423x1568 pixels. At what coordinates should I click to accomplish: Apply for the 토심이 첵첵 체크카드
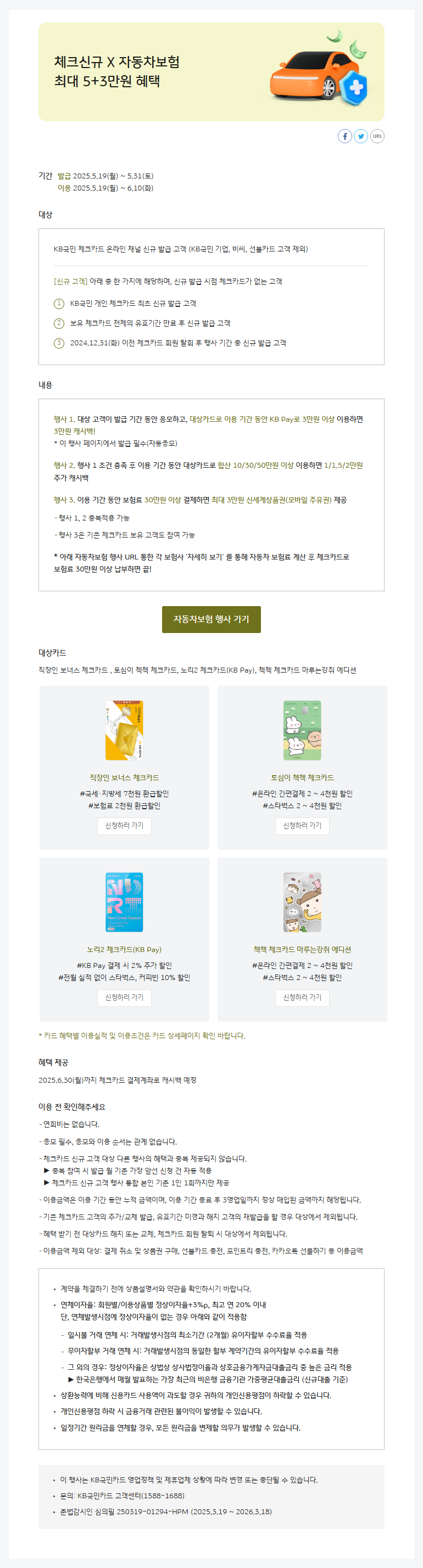302,825
